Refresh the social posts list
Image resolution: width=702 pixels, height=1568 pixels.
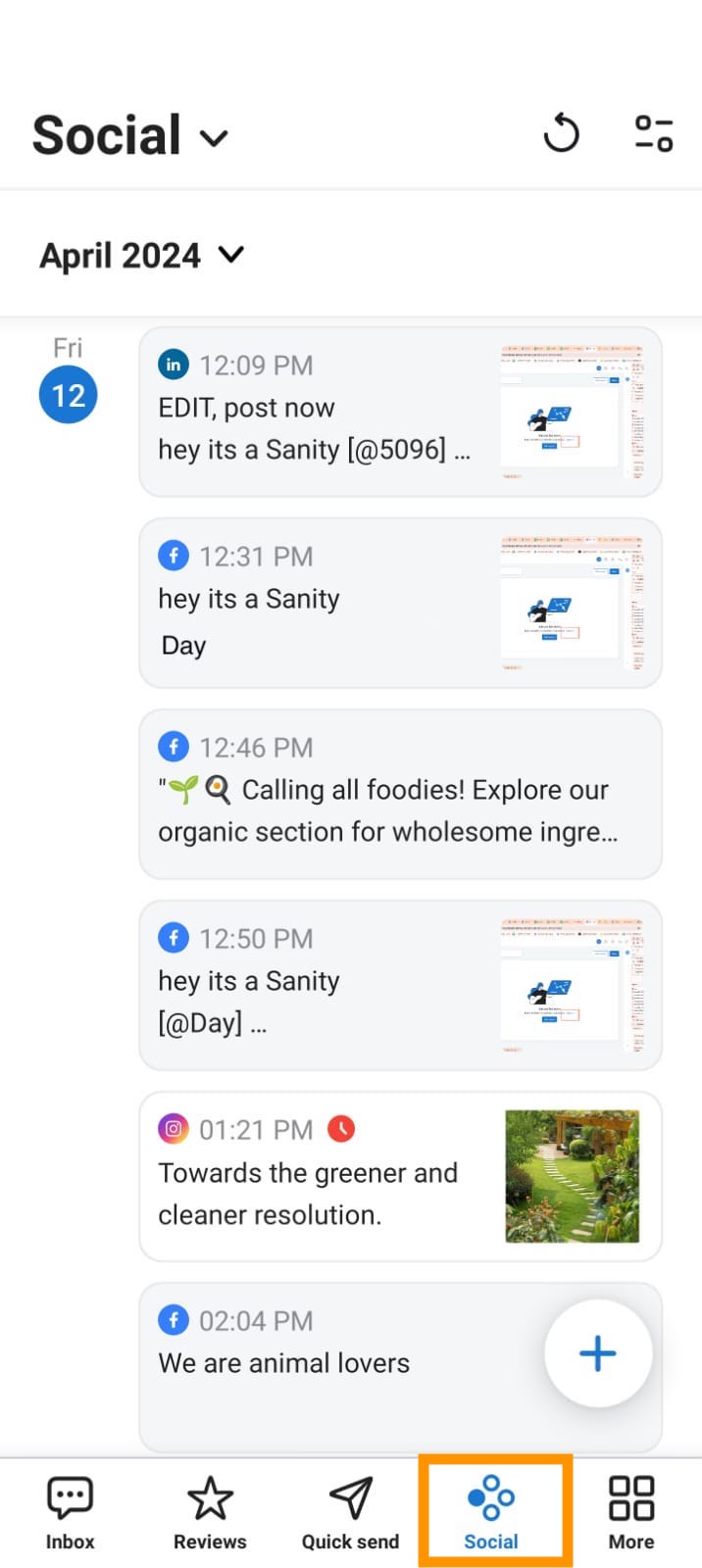point(562,133)
